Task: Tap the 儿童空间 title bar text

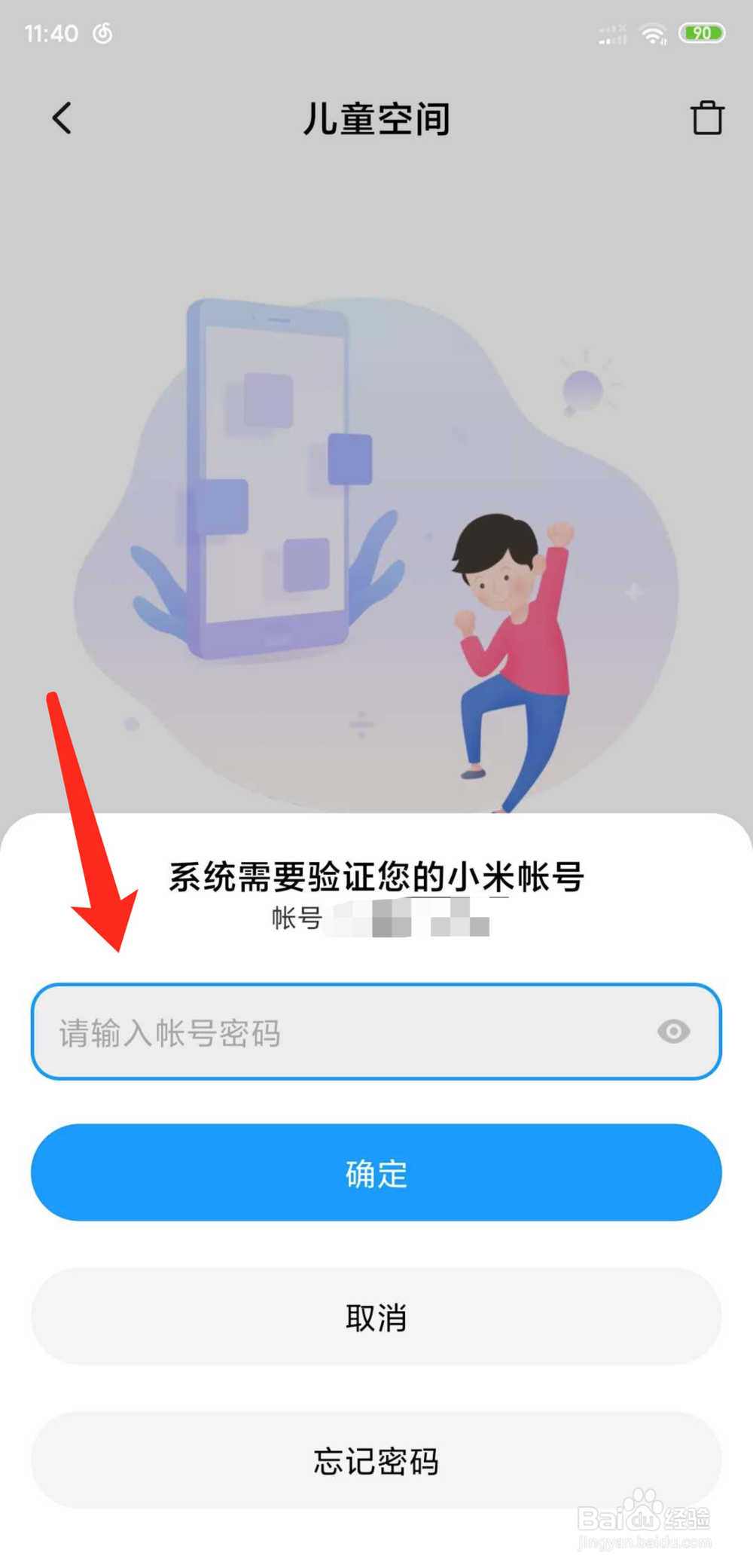Action: [x=376, y=118]
